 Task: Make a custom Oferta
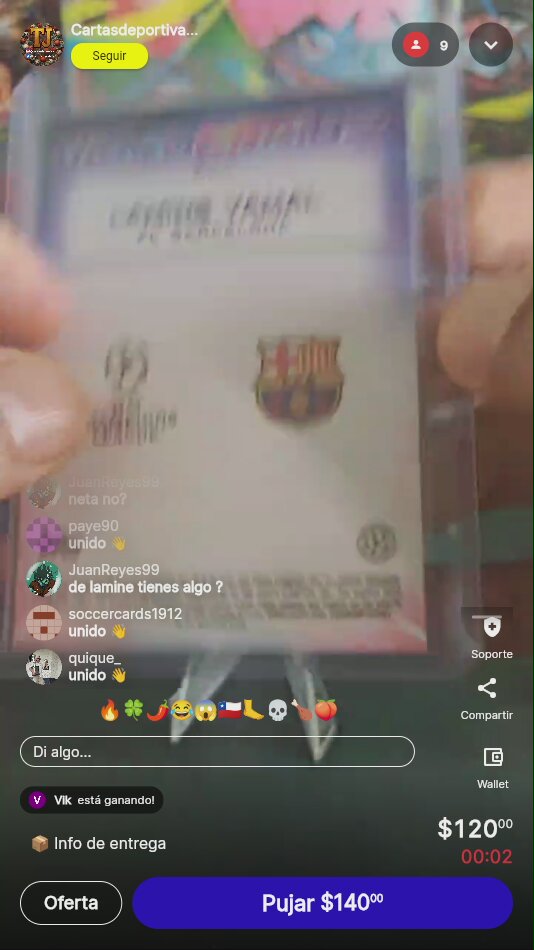point(71,903)
